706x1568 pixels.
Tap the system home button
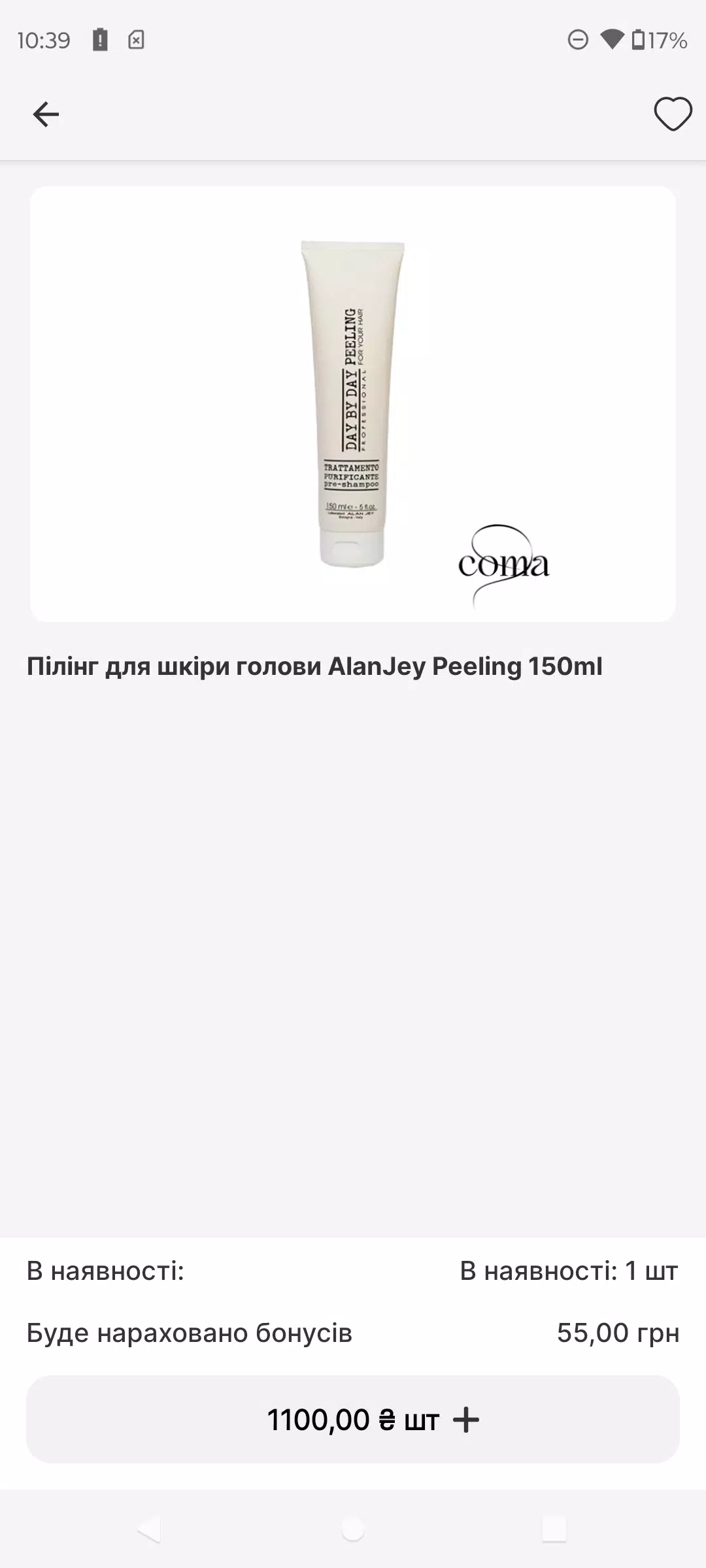353,1529
